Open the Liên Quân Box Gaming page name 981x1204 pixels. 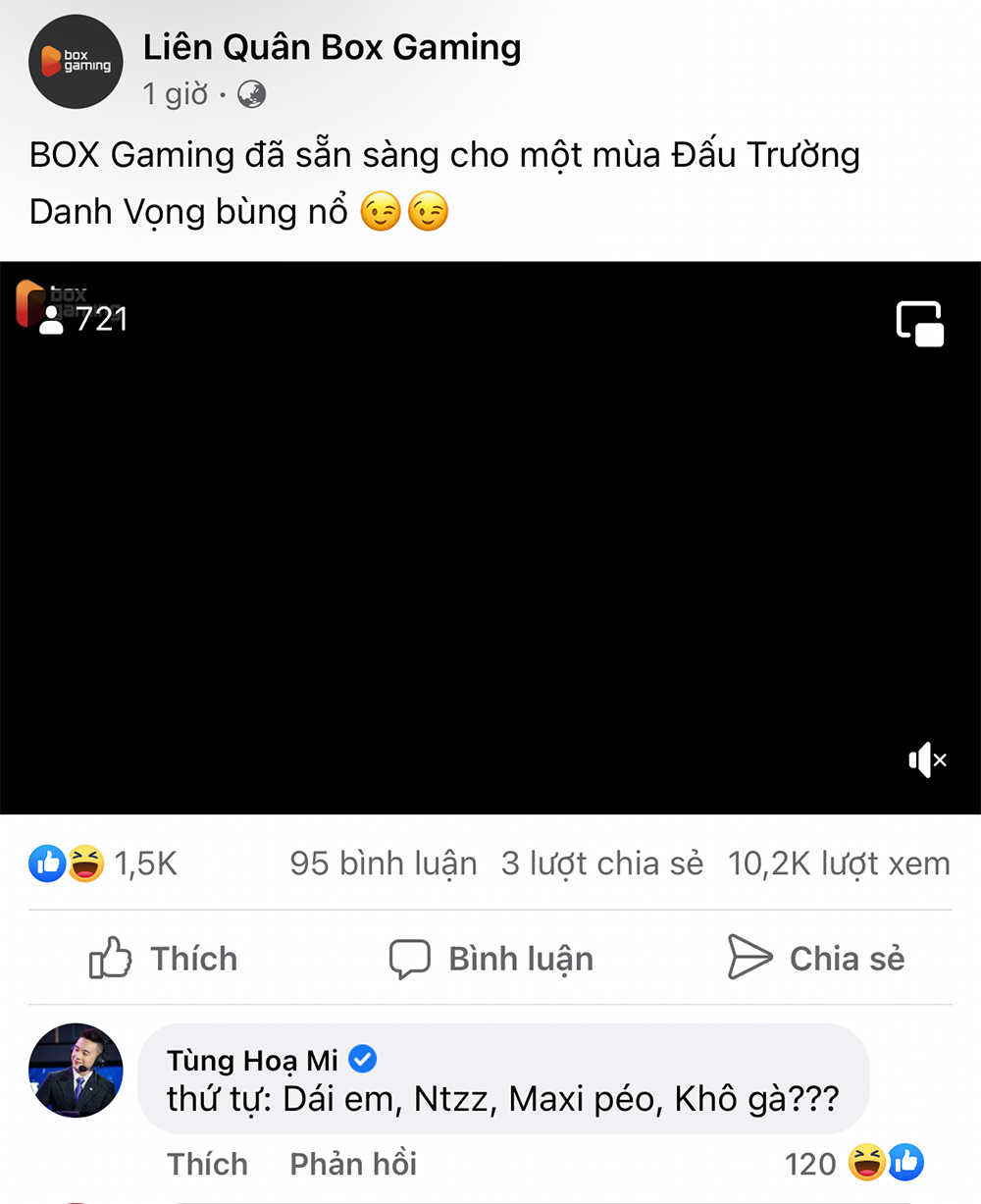click(332, 47)
